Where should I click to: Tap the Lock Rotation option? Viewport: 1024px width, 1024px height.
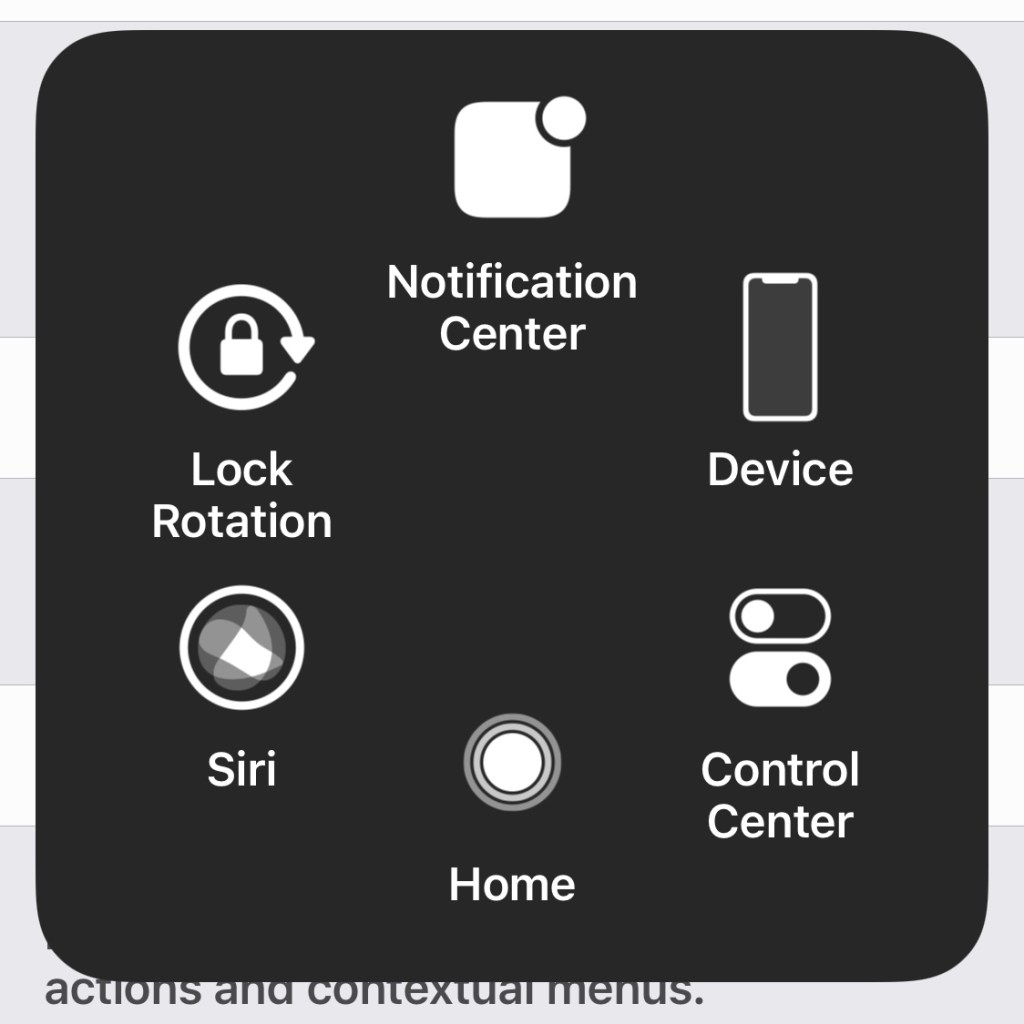click(x=244, y=348)
